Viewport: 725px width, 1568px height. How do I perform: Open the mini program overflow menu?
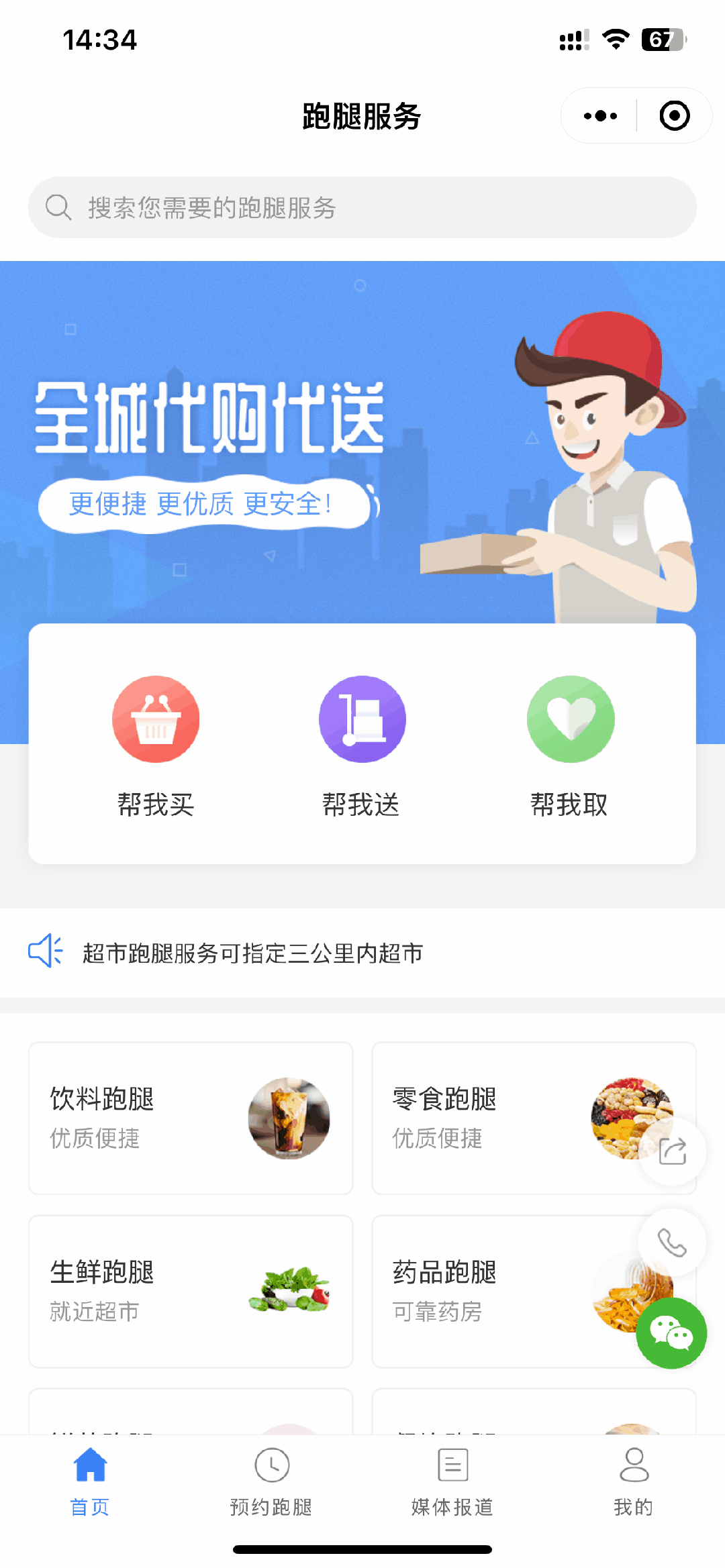point(600,116)
